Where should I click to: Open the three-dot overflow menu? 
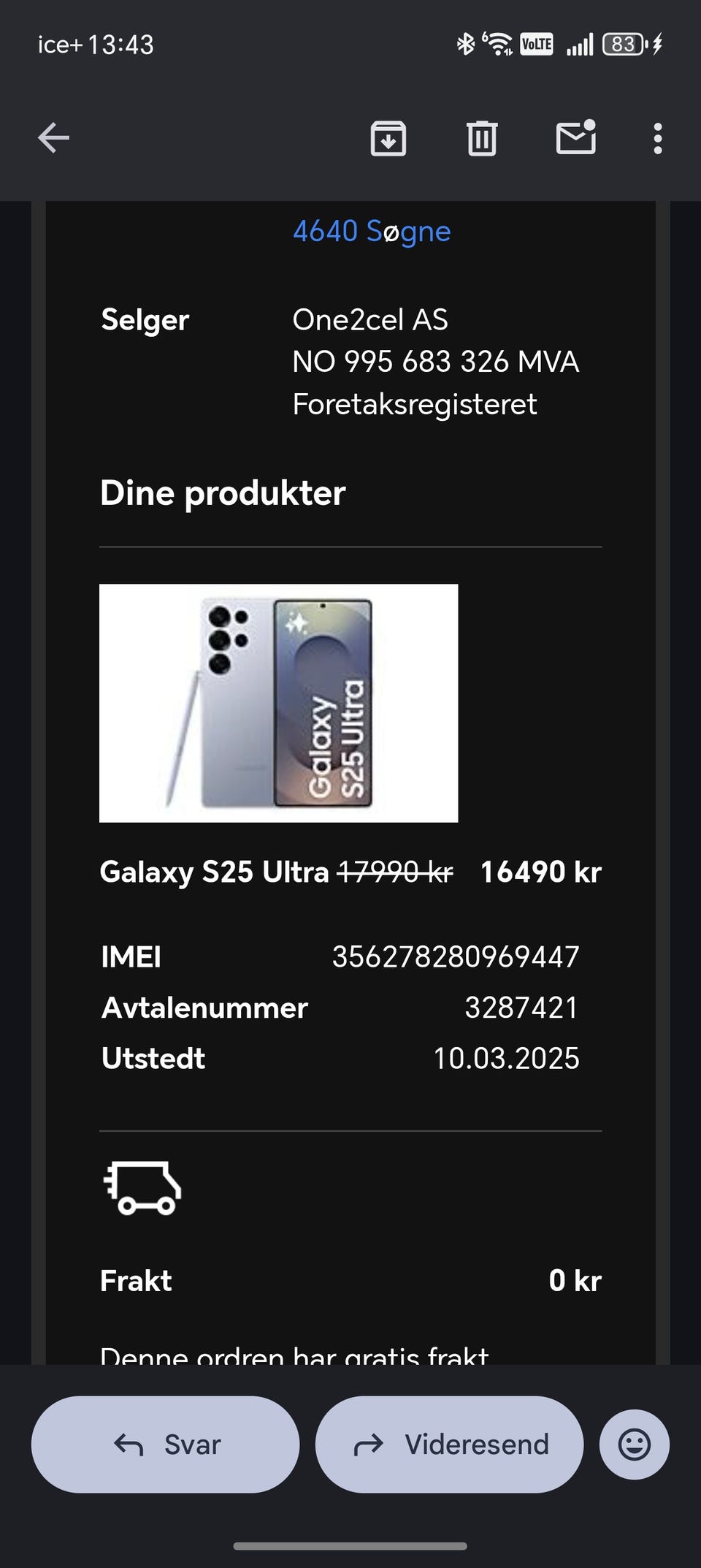(x=658, y=138)
